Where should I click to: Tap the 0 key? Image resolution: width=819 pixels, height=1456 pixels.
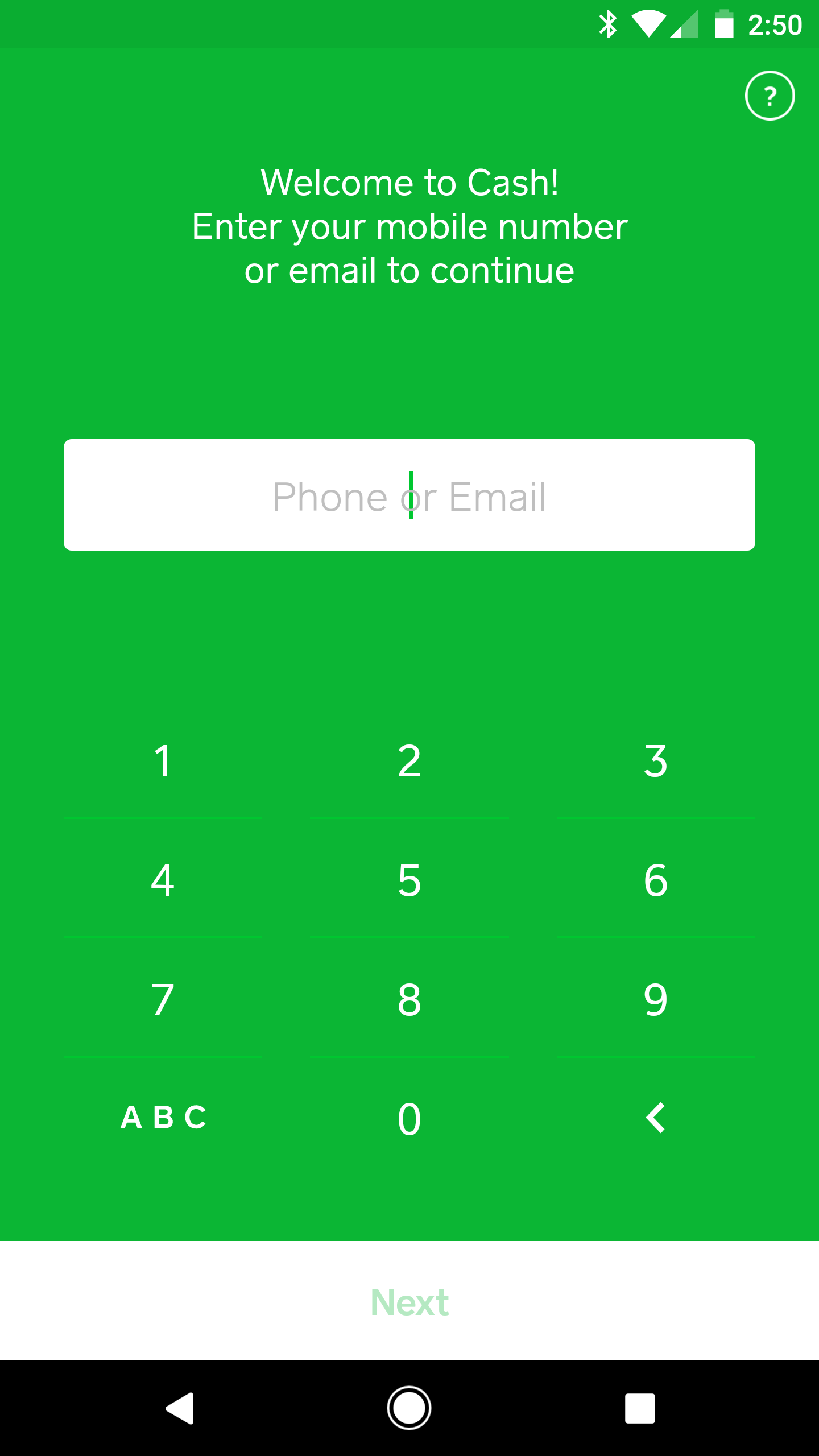(x=409, y=1119)
